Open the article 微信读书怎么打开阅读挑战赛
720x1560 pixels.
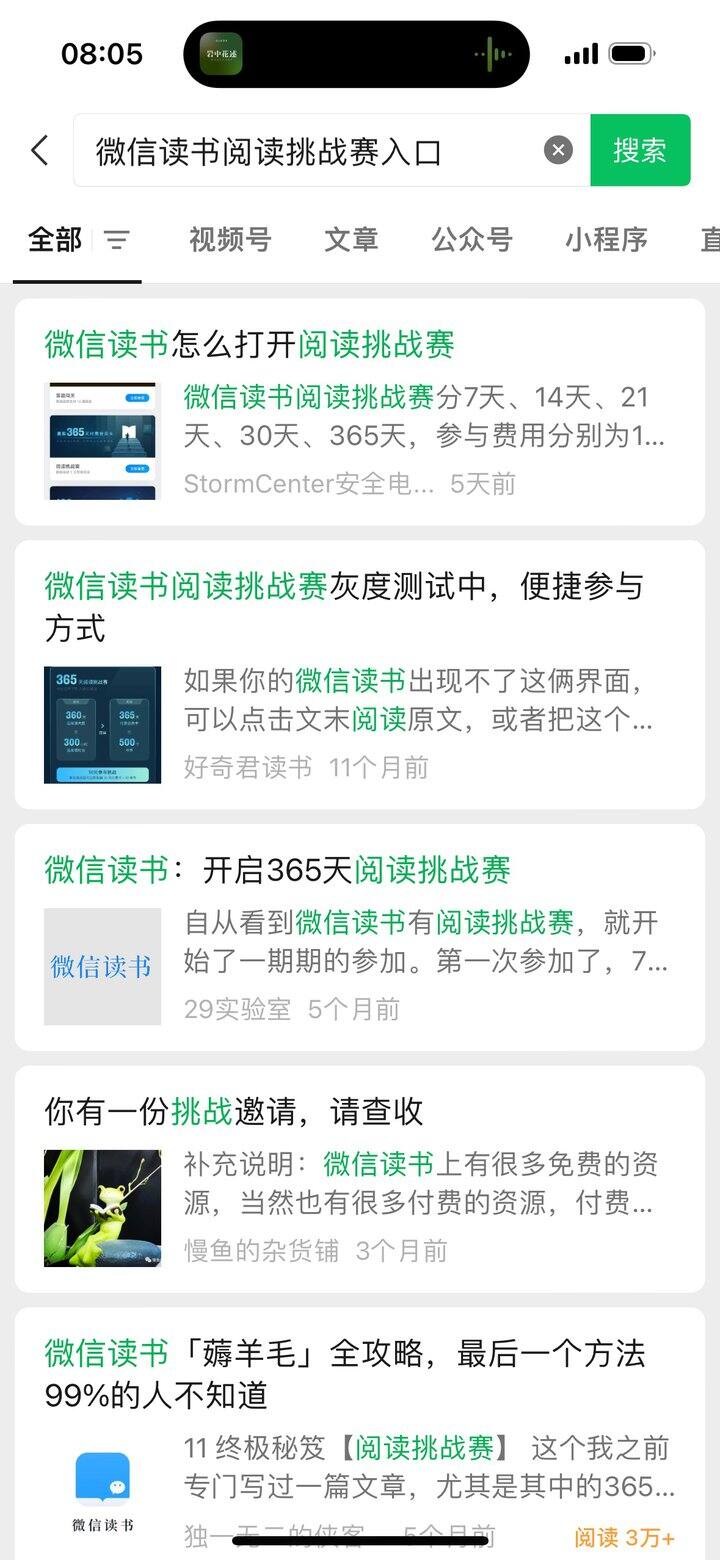(x=360, y=412)
